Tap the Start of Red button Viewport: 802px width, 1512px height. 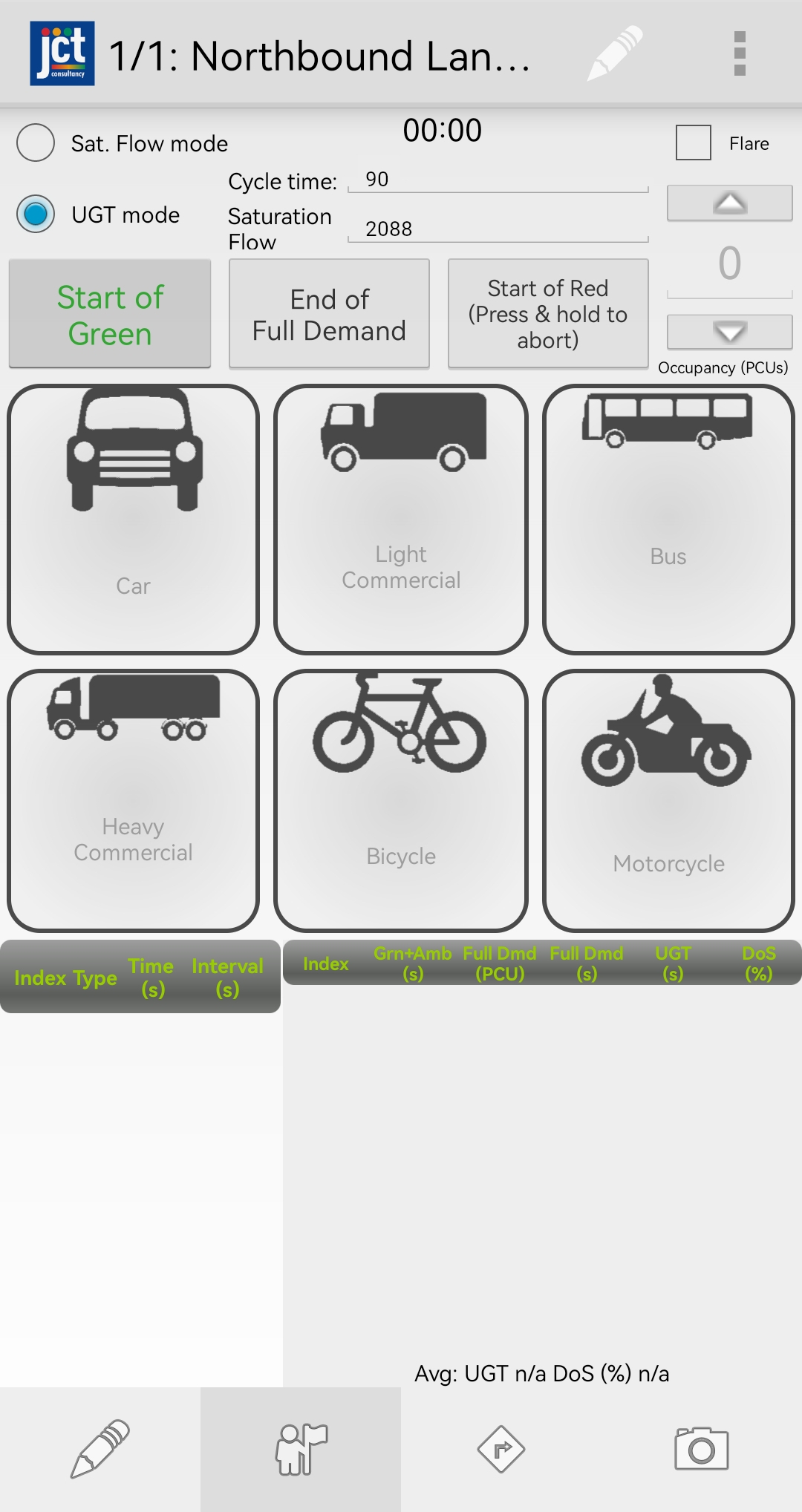pyautogui.click(x=548, y=314)
